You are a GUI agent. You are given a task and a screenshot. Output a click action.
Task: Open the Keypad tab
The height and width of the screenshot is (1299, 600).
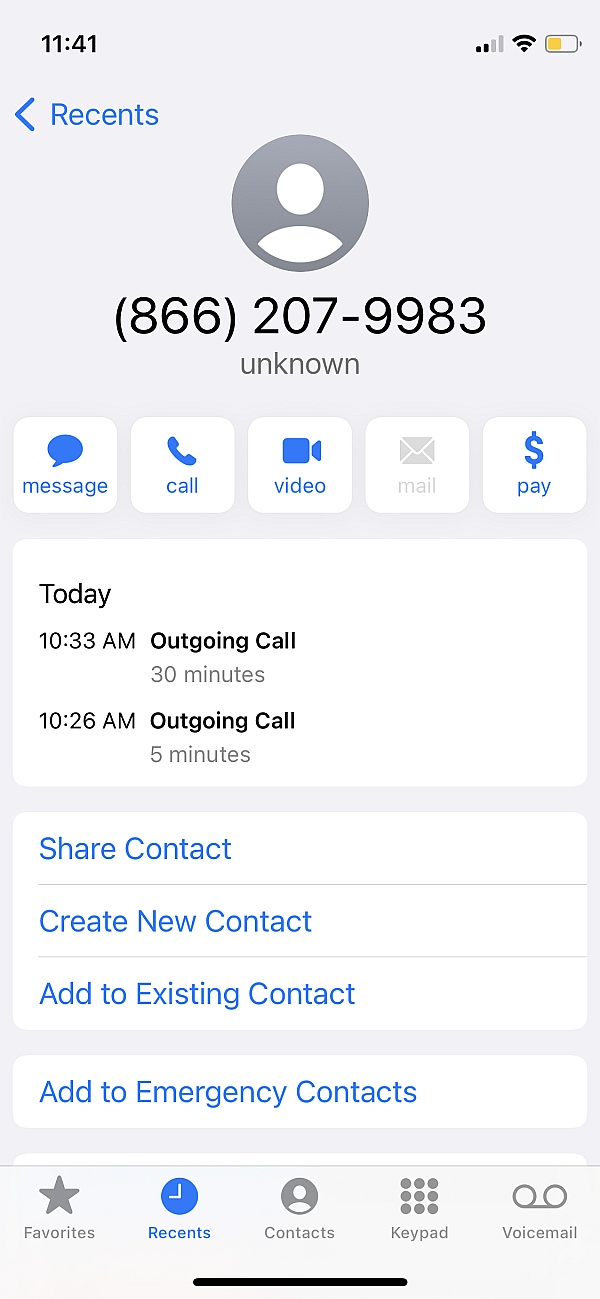click(419, 1209)
